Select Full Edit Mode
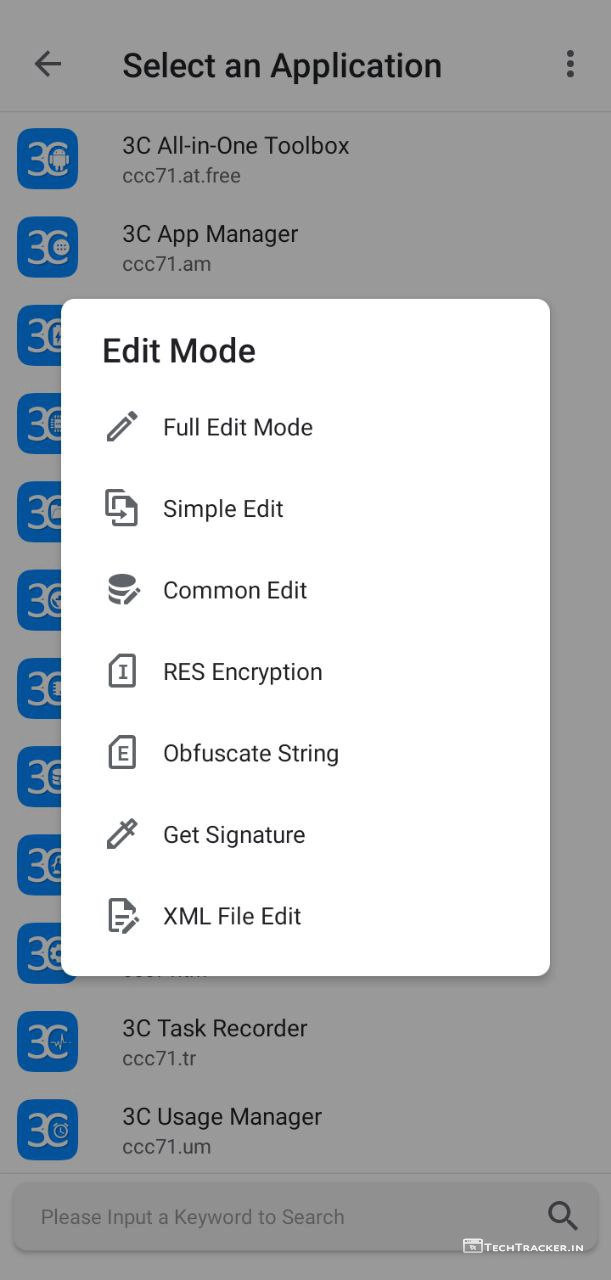The width and height of the screenshot is (611, 1280). [x=238, y=427]
